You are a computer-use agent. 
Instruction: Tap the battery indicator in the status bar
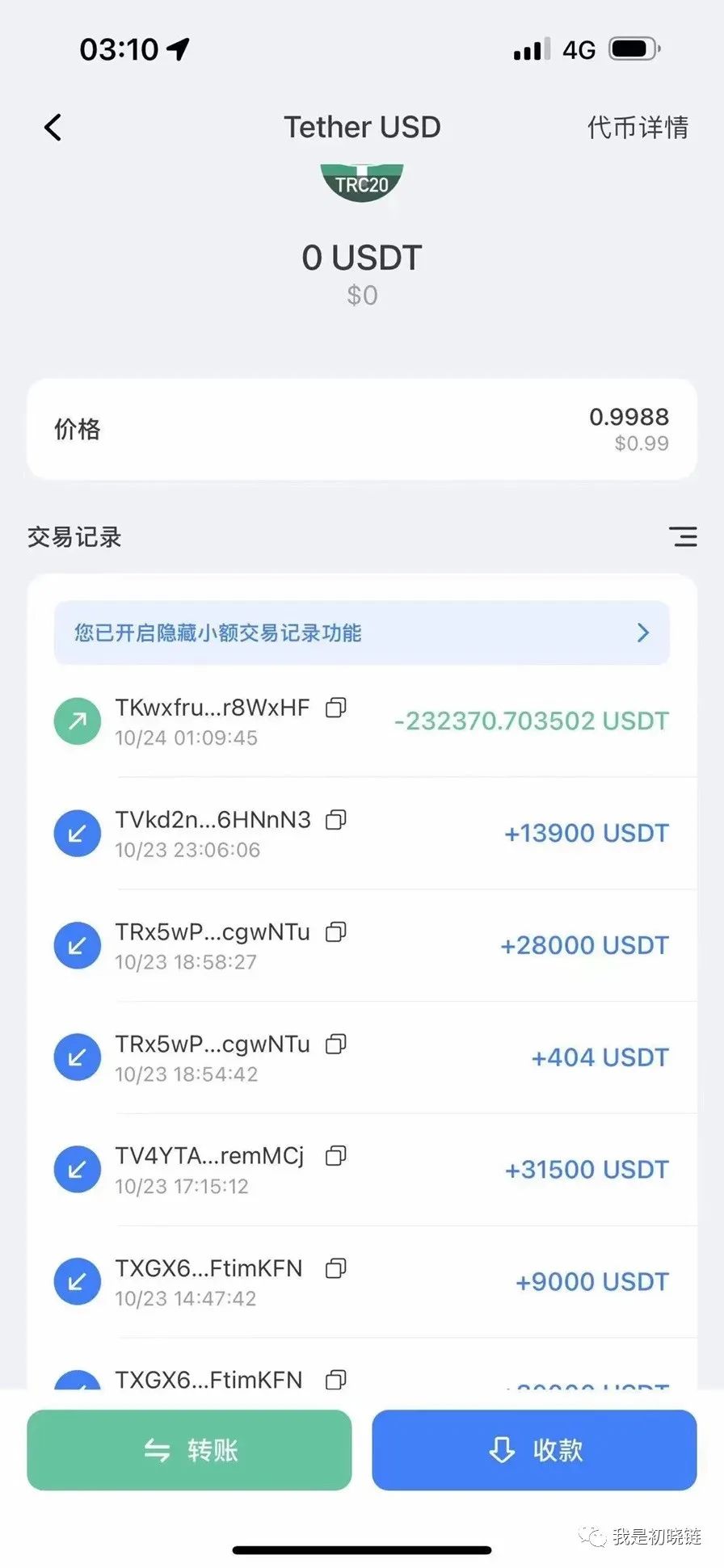(x=633, y=48)
